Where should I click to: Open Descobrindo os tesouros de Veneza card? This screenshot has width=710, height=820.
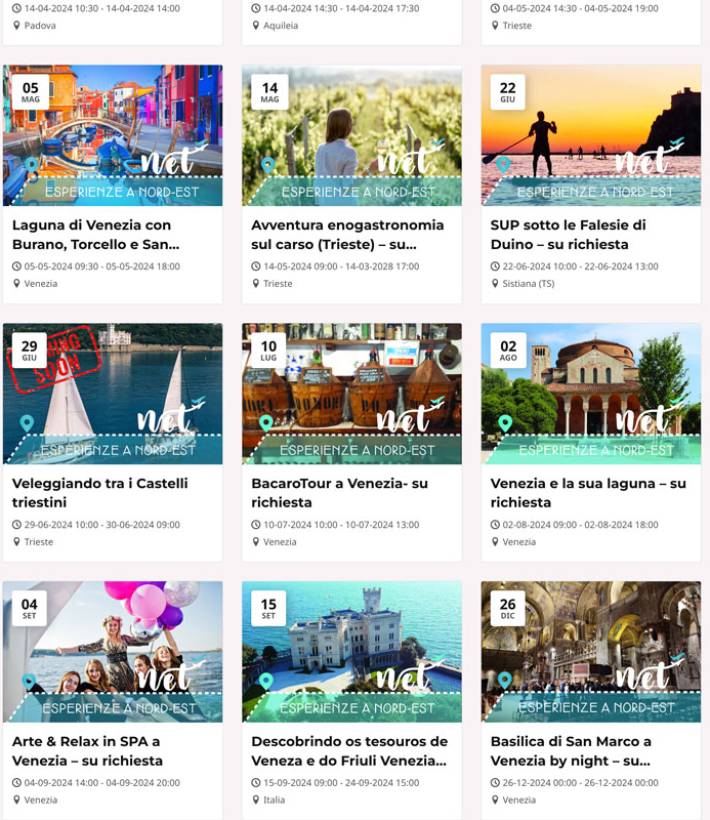[349, 750]
